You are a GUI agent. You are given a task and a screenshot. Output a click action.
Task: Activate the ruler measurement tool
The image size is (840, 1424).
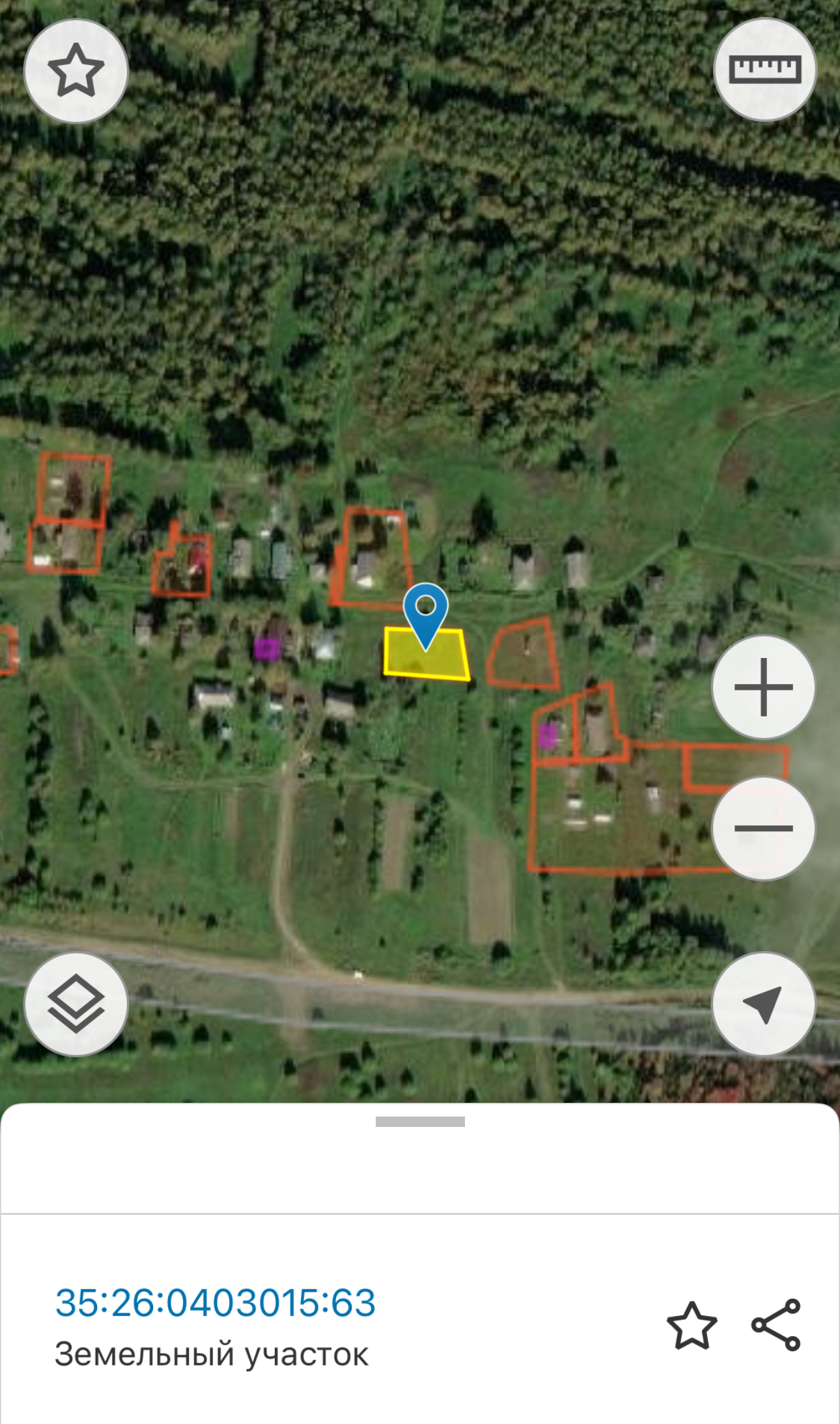pos(764,70)
